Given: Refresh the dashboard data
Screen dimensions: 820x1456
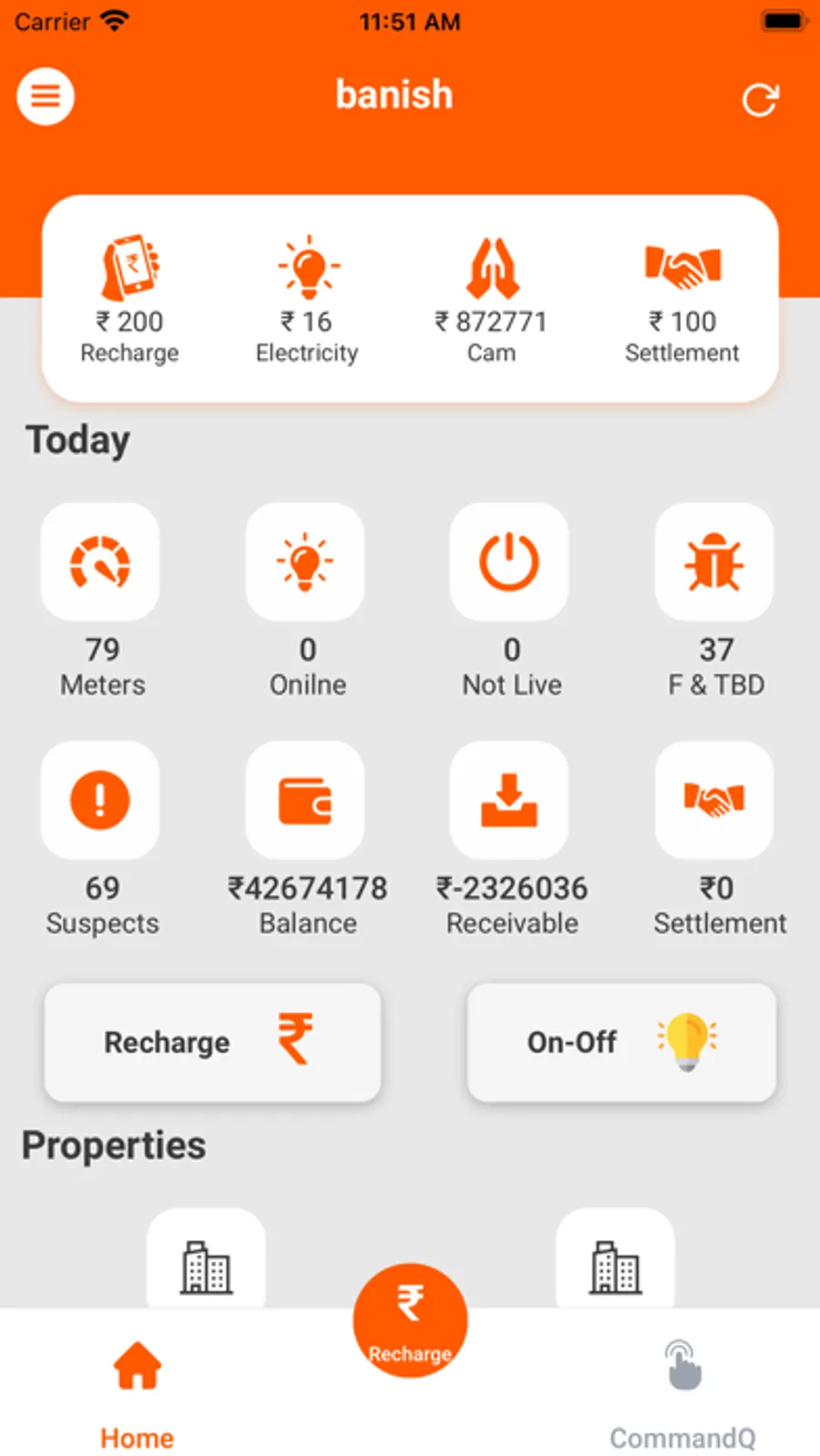Looking at the screenshot, I should click(x=760, y=99).
